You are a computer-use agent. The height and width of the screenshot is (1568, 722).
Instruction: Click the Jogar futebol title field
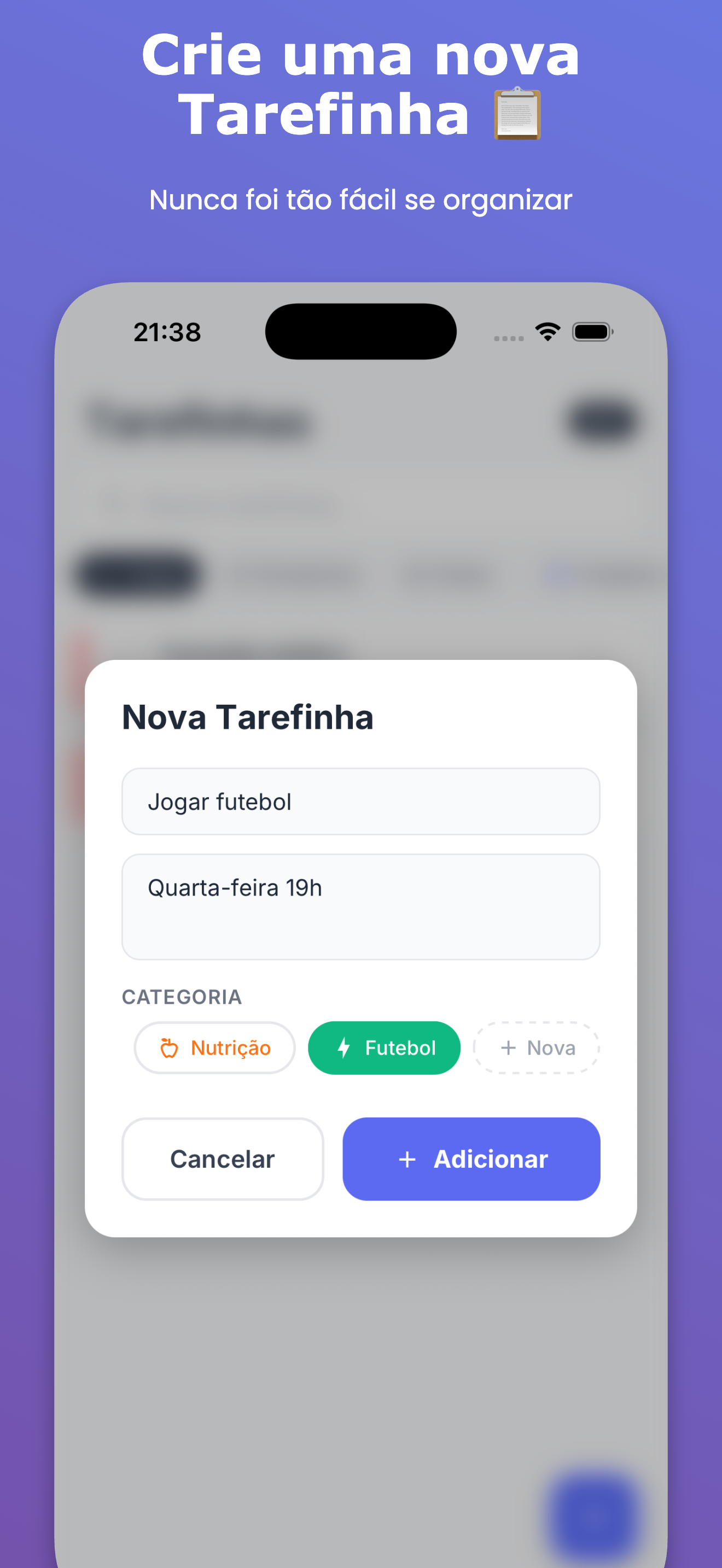click(361, 801)
